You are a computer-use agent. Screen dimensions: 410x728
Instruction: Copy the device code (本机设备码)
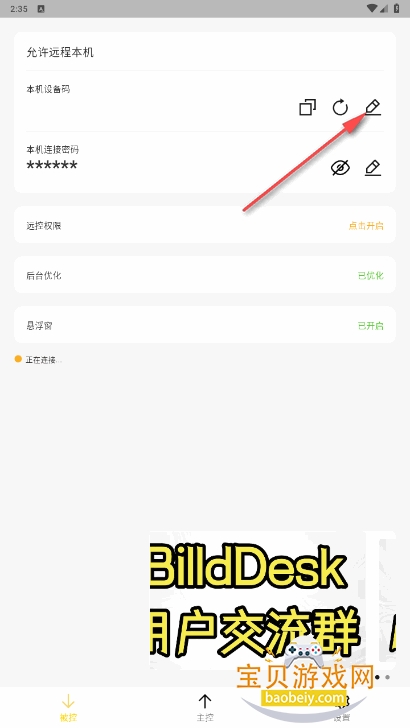coord(307,107)
